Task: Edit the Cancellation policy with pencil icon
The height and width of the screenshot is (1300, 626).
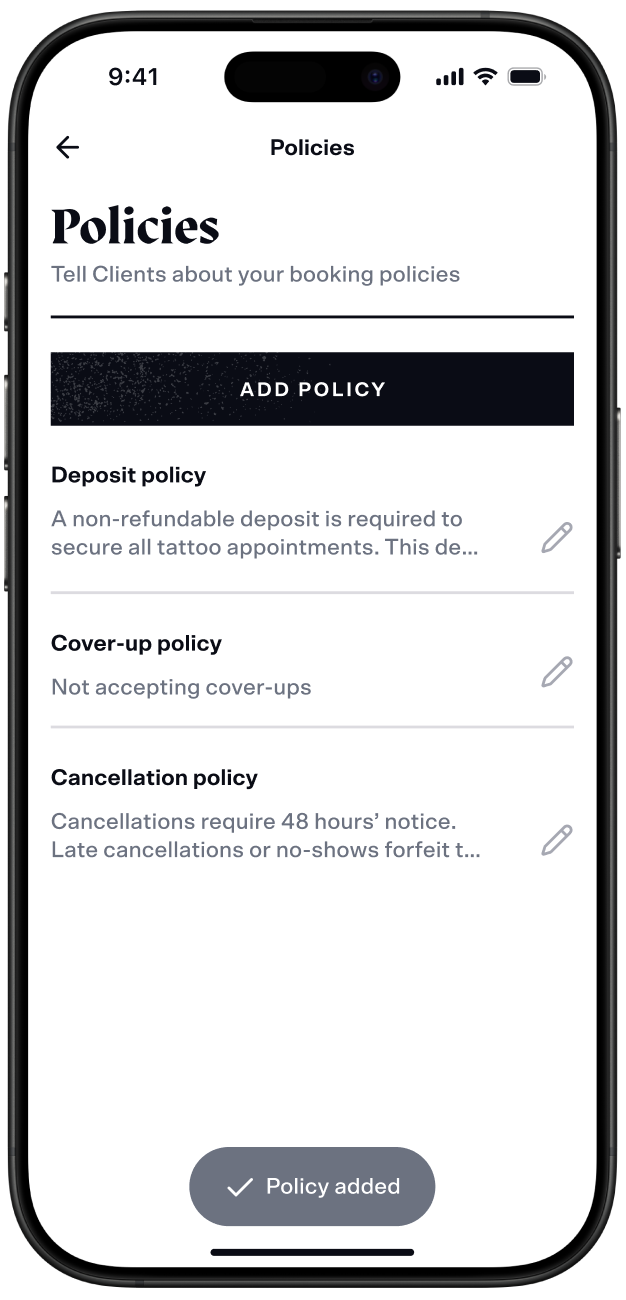Action: (x=556, y=840)
